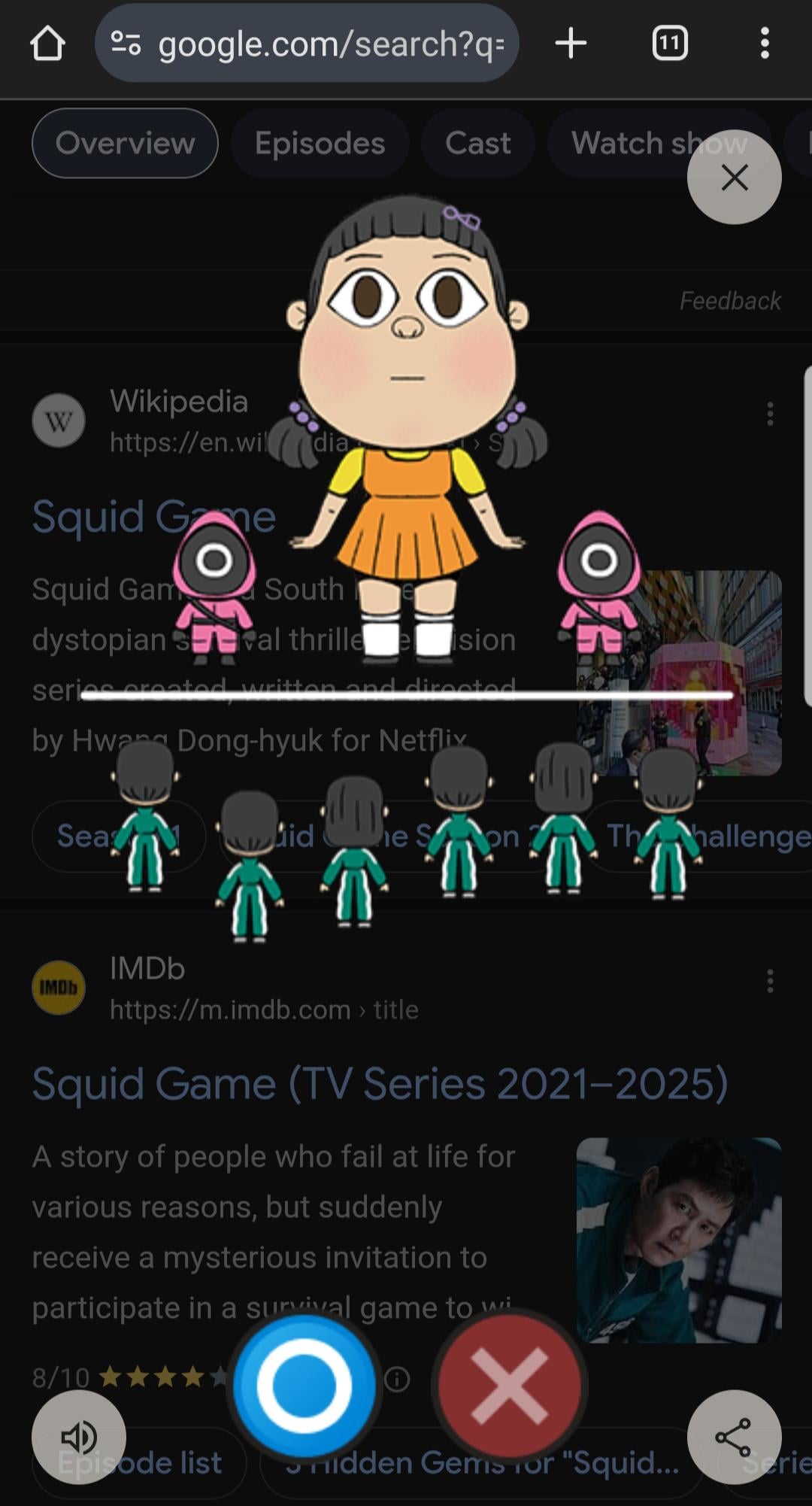Image resolution: width=812 pixels, height=1506 pixels.
Task: Close the Squid Game overlay
Action: coord(734,178)
